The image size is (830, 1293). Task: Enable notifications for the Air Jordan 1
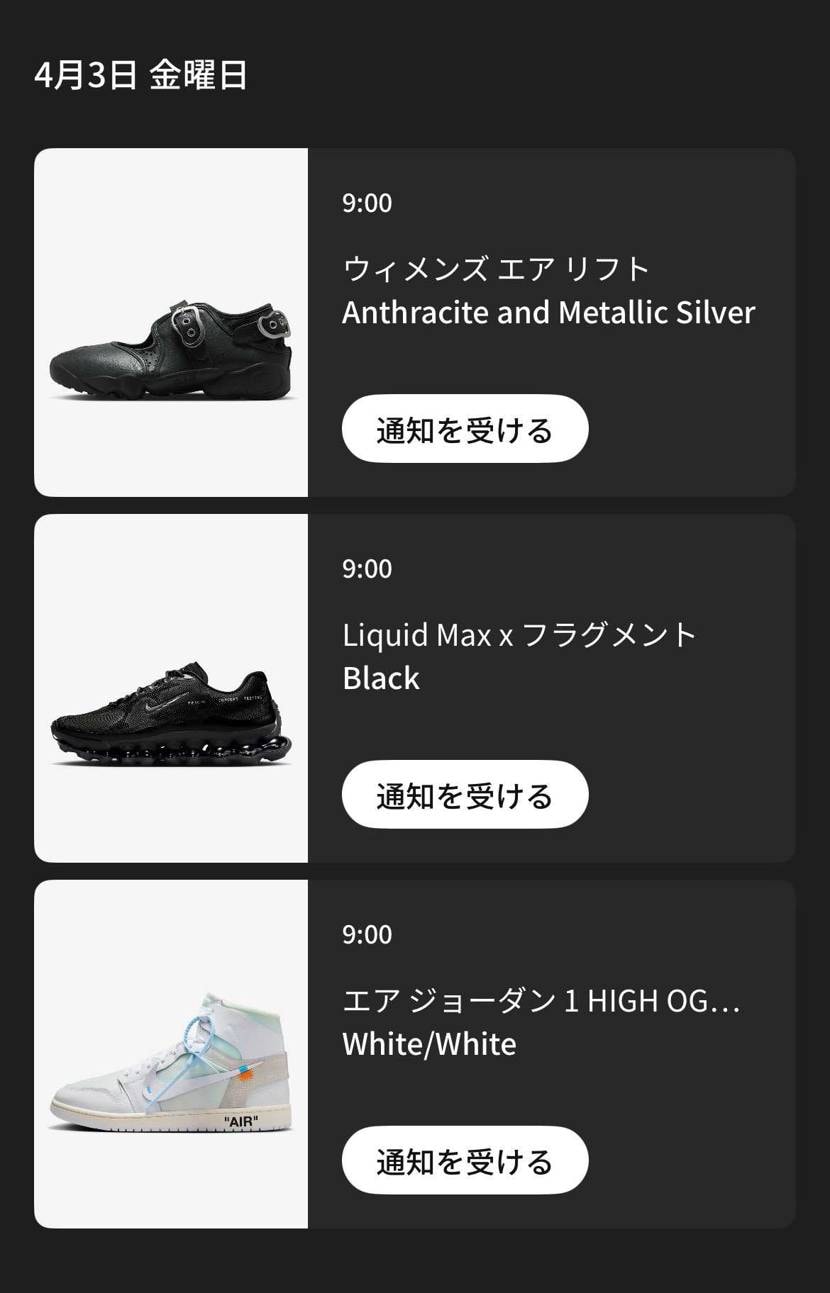click(x=465, y=1160)
